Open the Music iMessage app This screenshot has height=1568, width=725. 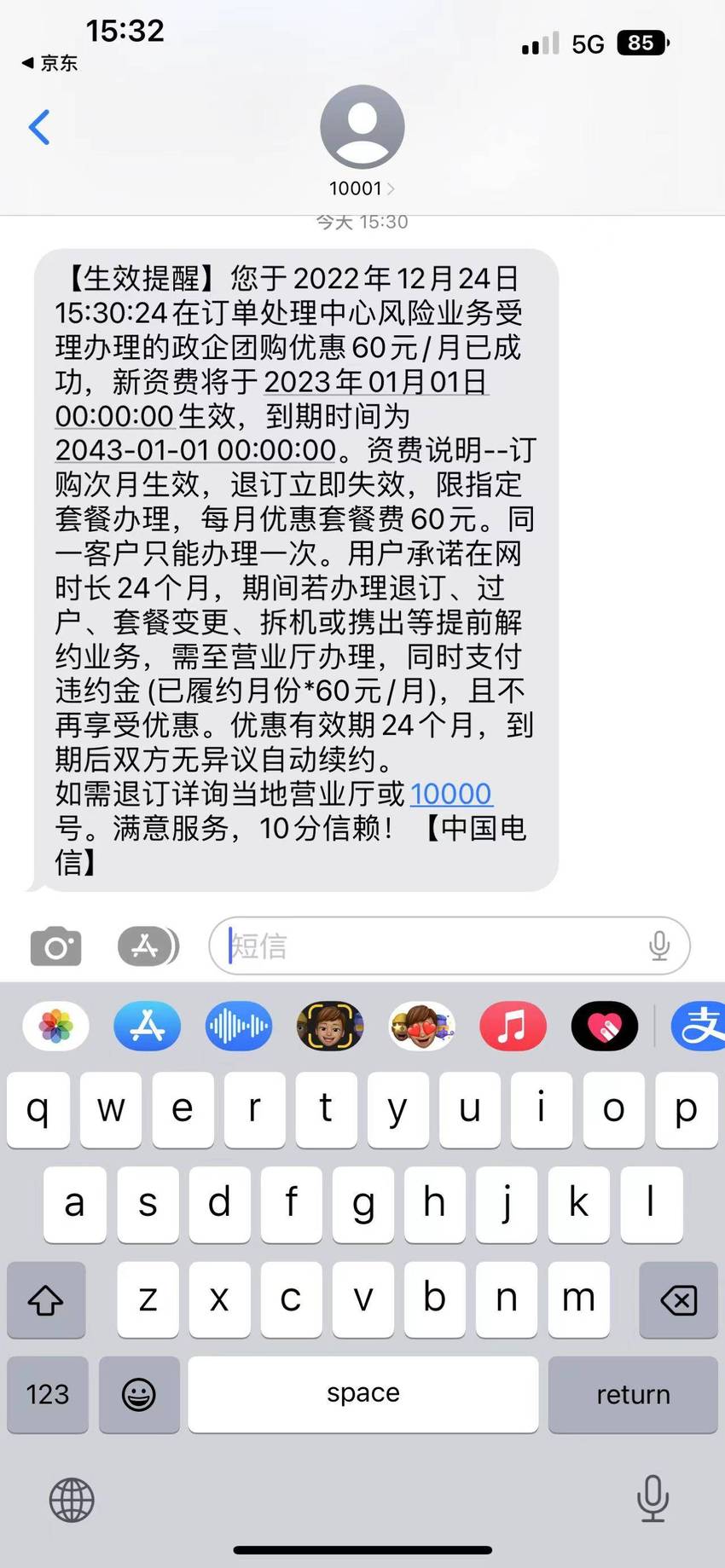pos(513,1026)
